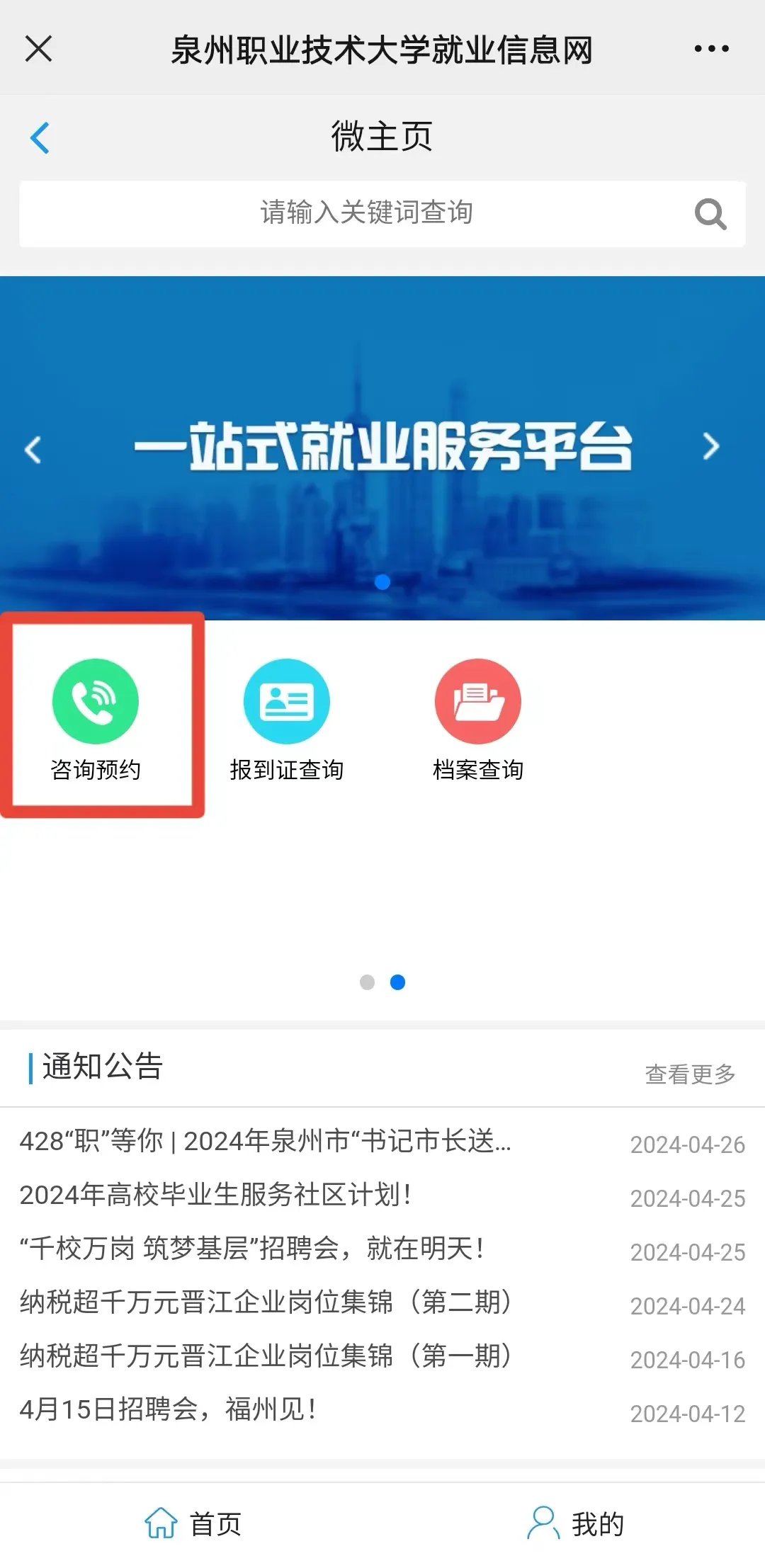Switch to the 我的 tab
The width and height of the screenshot is (765, 1568).
click(x=575, y=1524)
